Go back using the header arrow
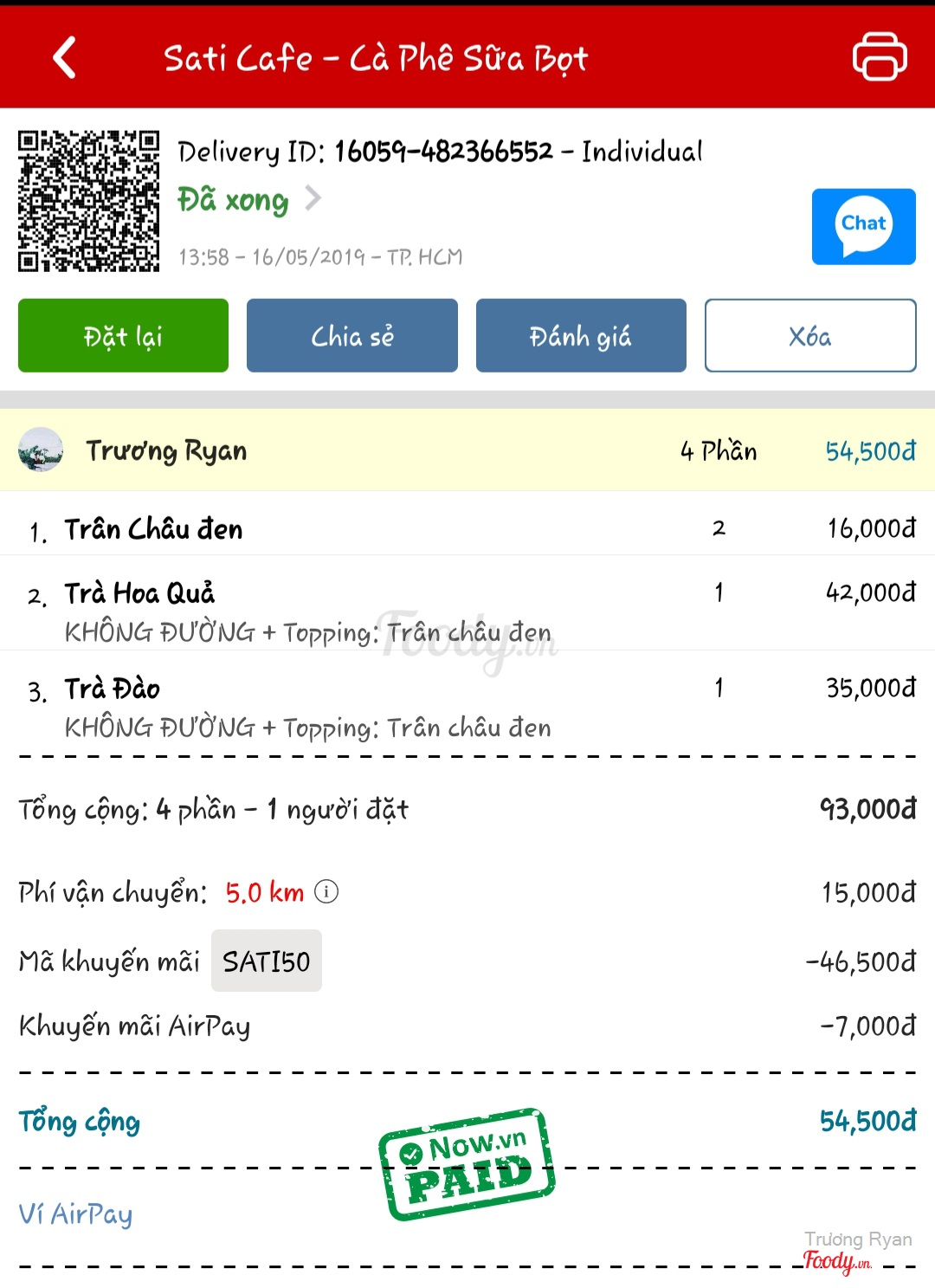 [x=65, y=58]
